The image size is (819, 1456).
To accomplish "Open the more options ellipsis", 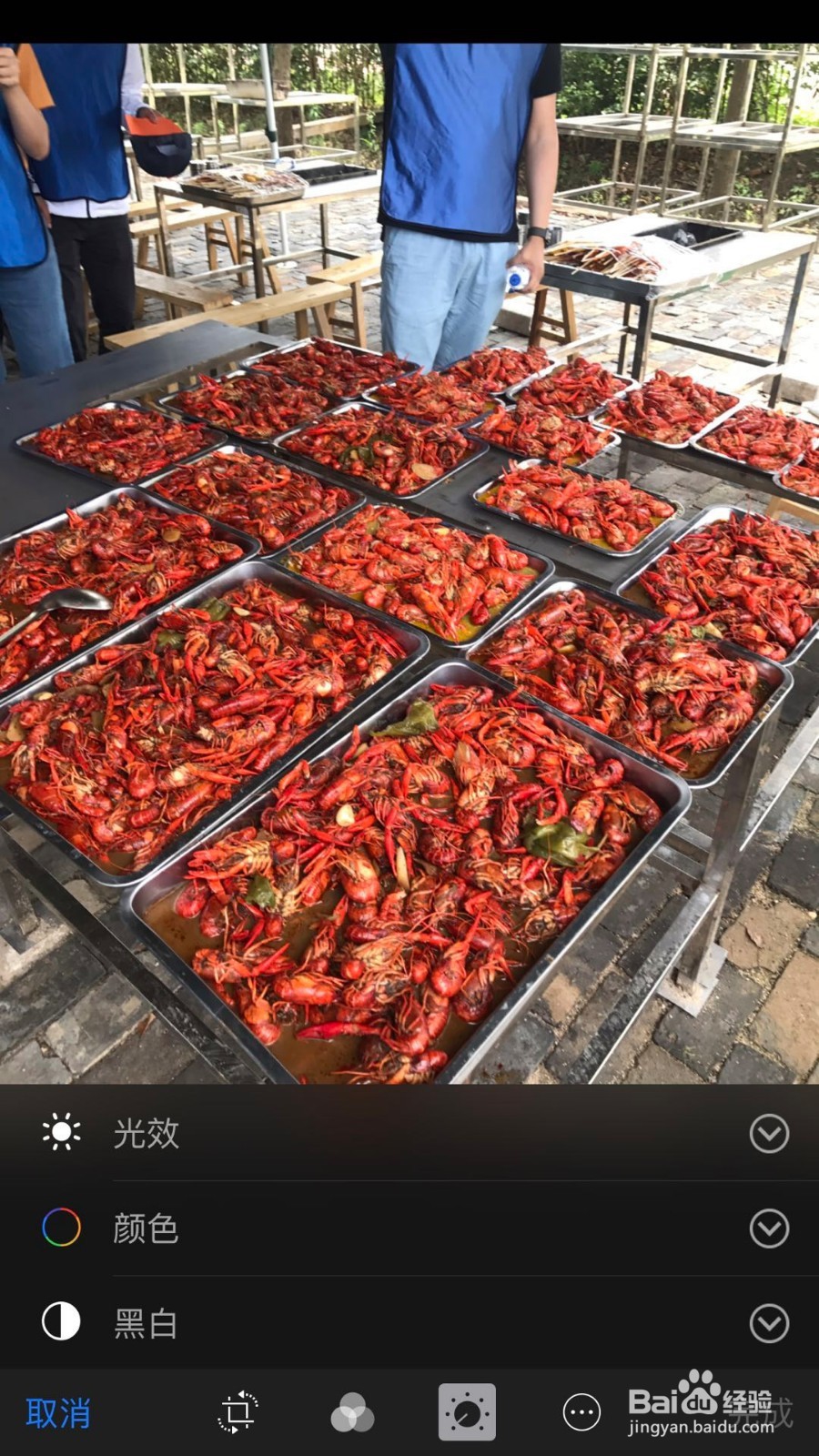I will click(x=582, y=1412).
